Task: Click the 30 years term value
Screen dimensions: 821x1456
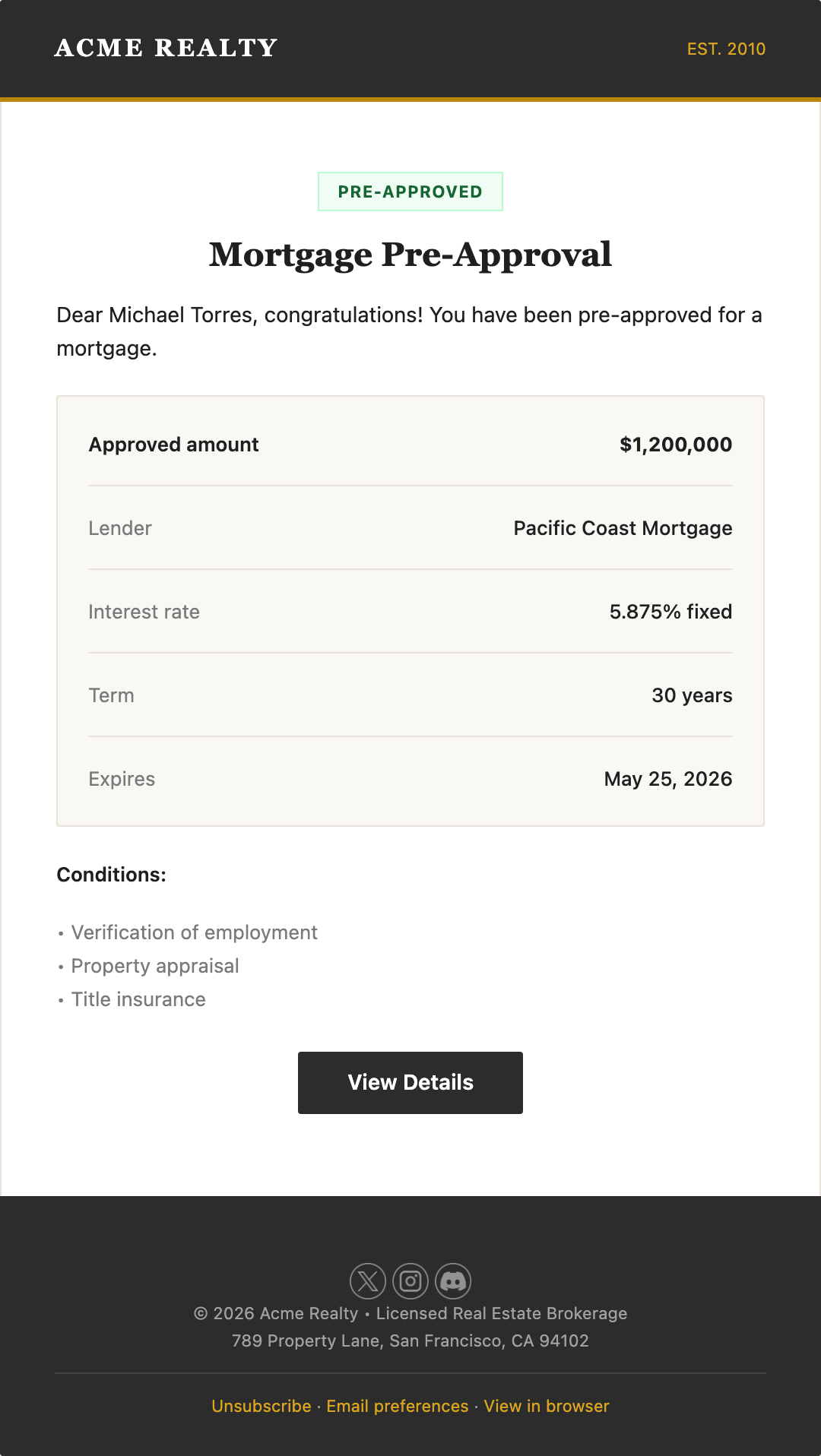Action: 693,695
